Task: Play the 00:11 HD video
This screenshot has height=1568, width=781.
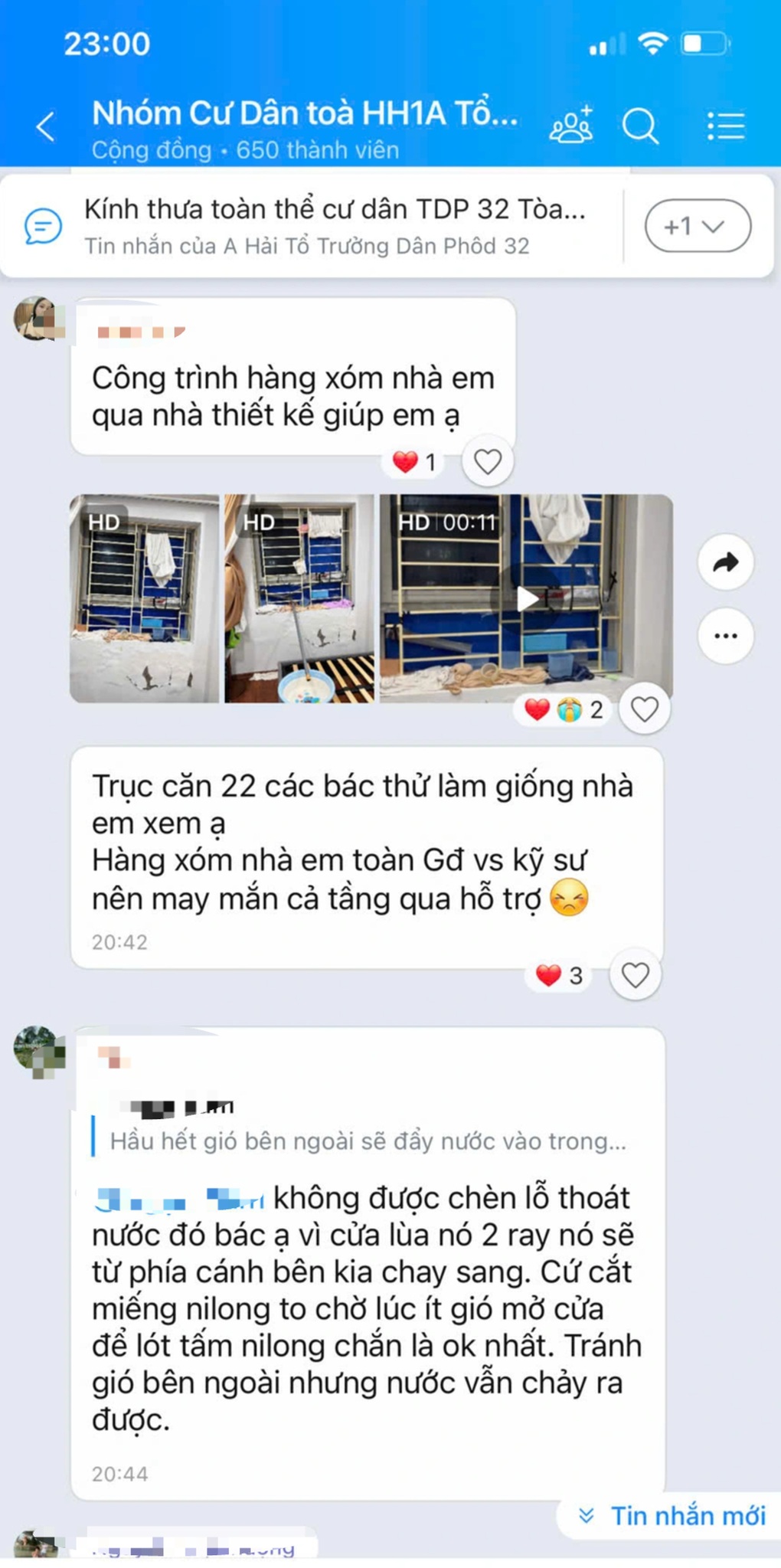Action: click(527, 598)
